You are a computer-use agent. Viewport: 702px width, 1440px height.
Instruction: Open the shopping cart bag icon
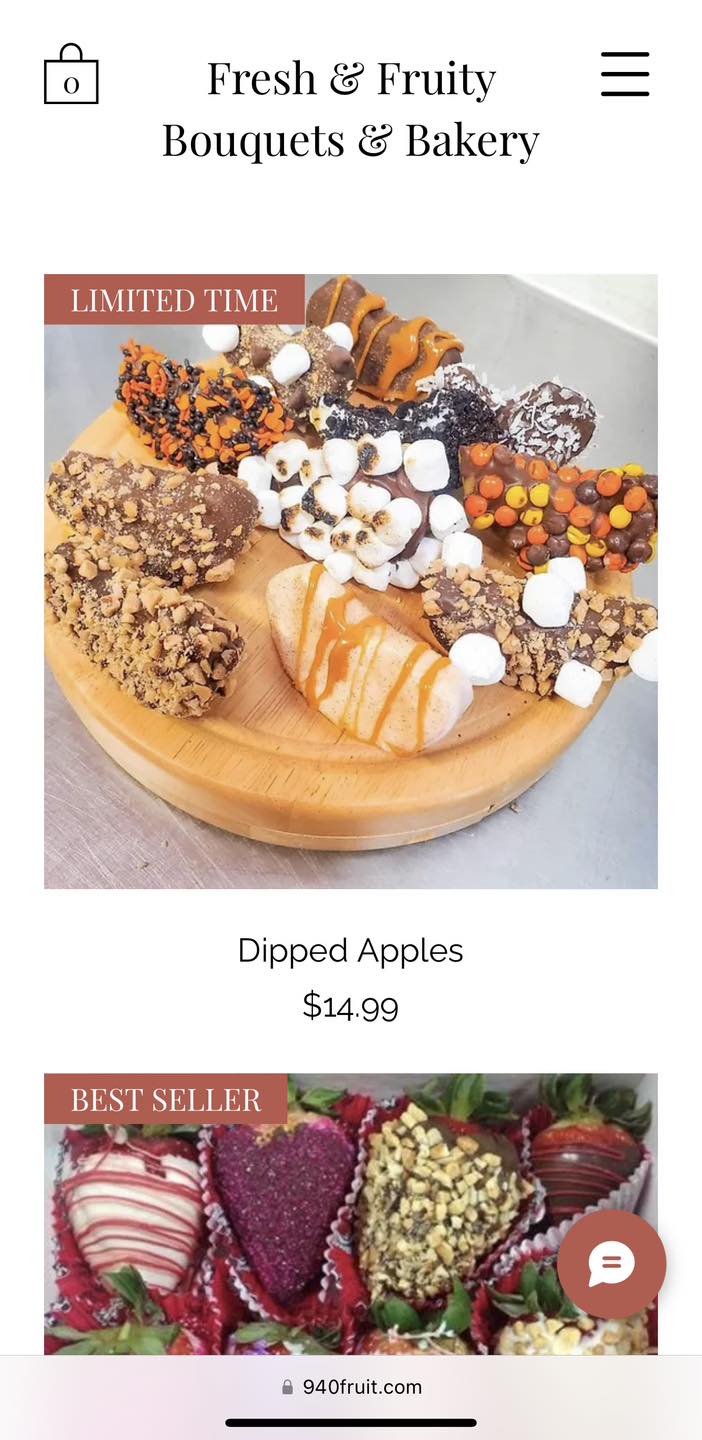point(71,75)
